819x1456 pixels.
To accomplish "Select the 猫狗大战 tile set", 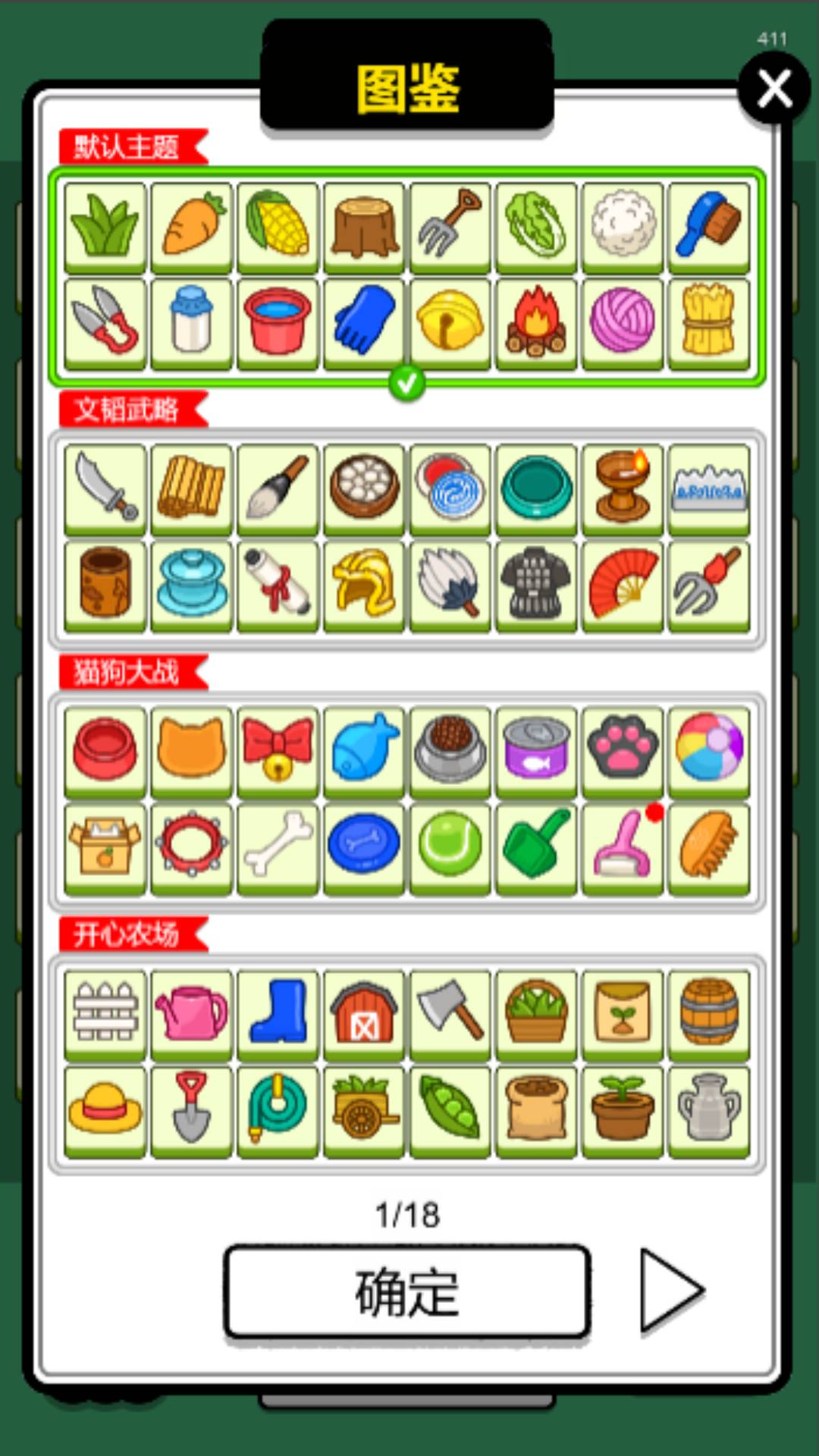I will (407, 802).
